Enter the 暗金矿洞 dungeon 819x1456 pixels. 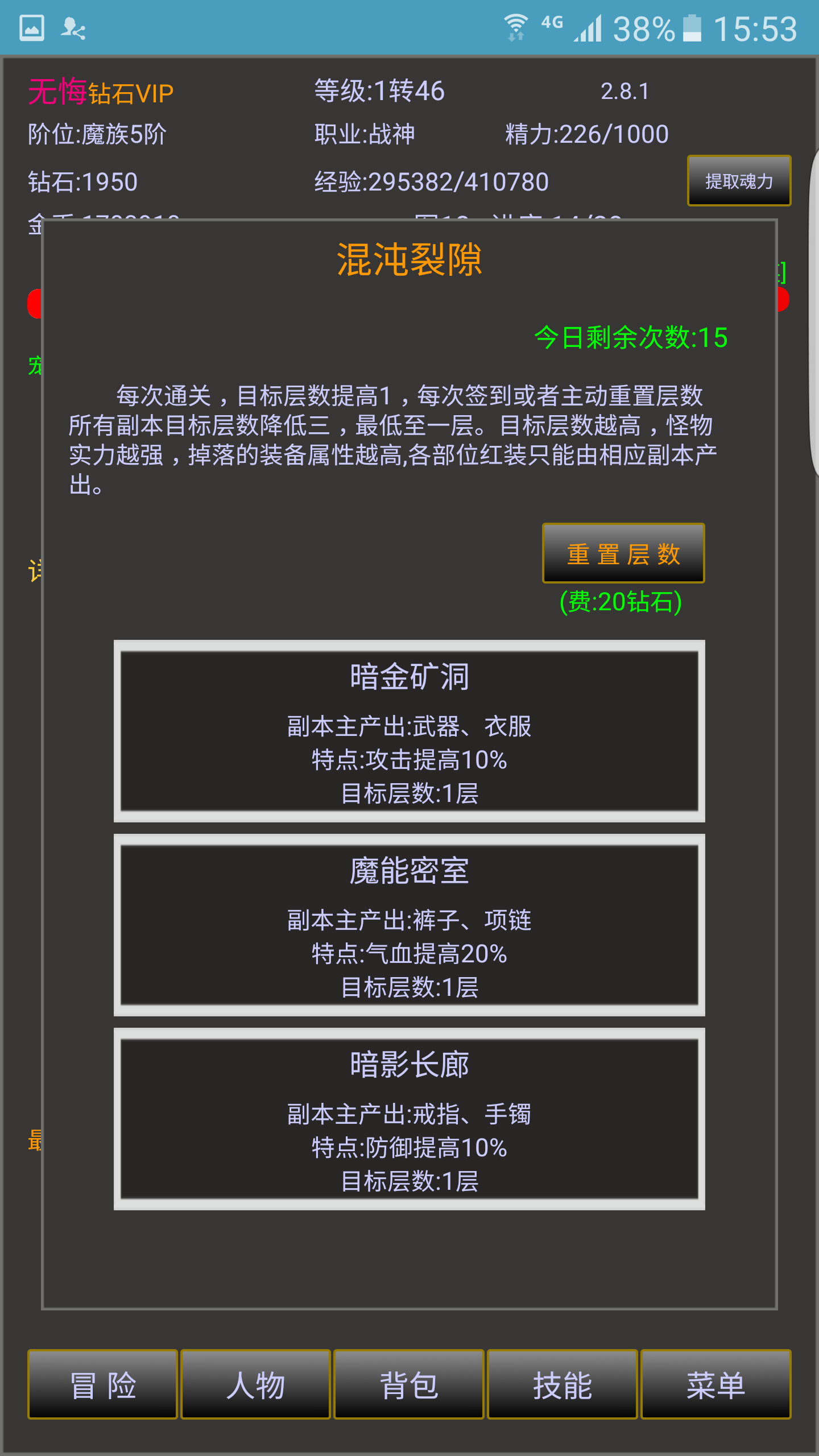point(409,731)
